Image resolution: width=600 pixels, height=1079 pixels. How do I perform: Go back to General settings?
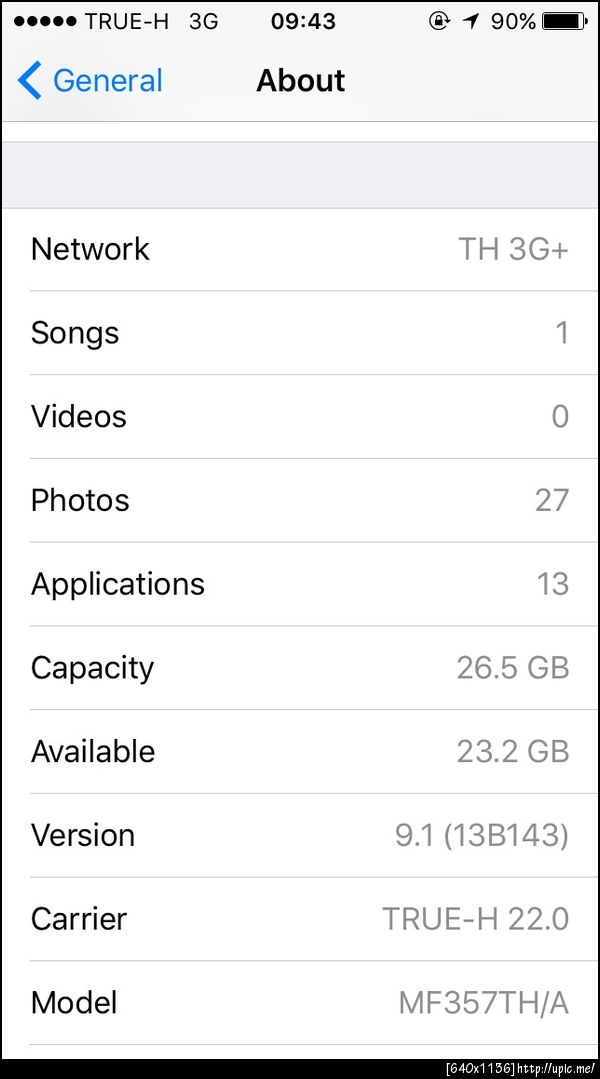90,81
